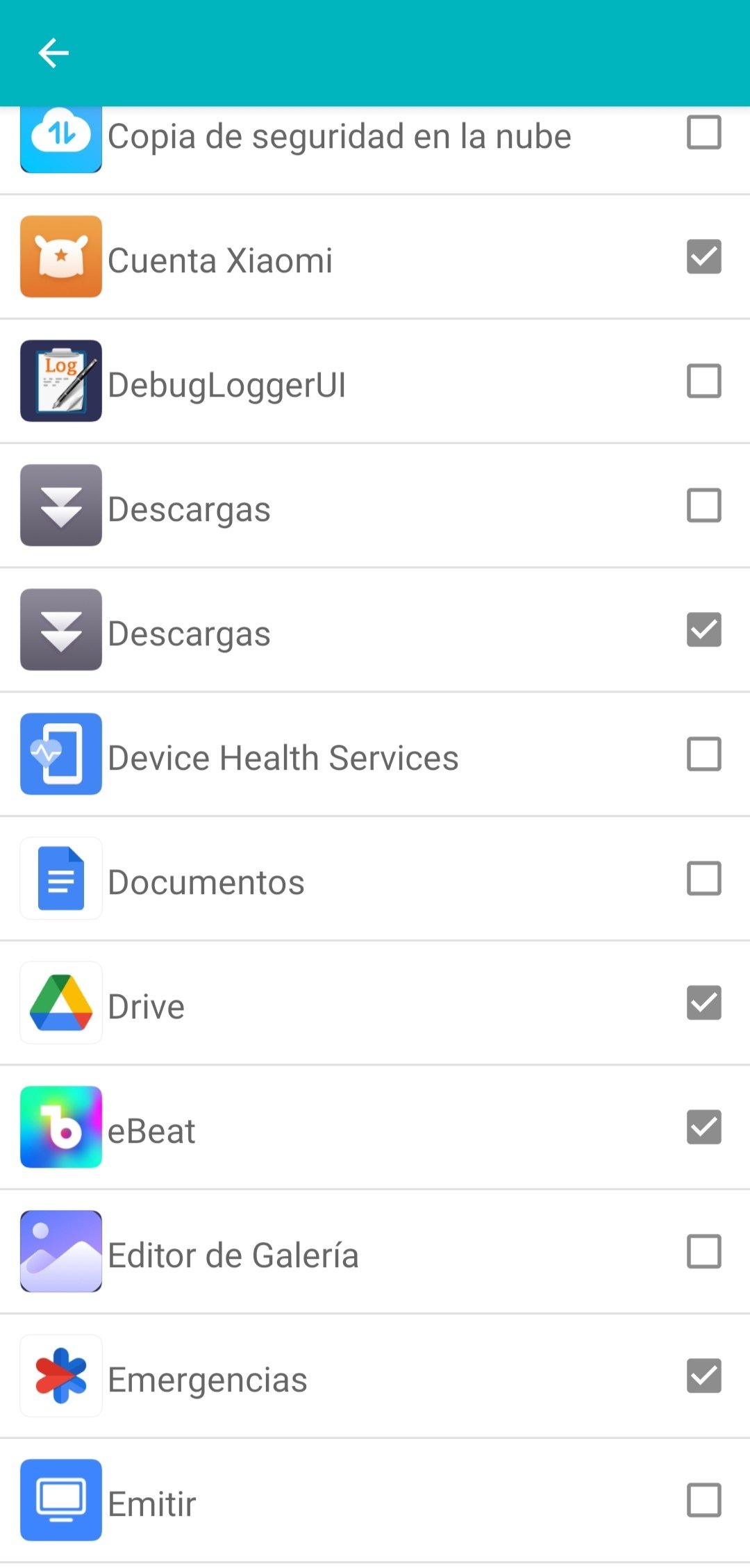The image size is (750, 1568).
Task: Tick the Copia de seguridad en la nube checkbox
Action: (x=703, y=133)
